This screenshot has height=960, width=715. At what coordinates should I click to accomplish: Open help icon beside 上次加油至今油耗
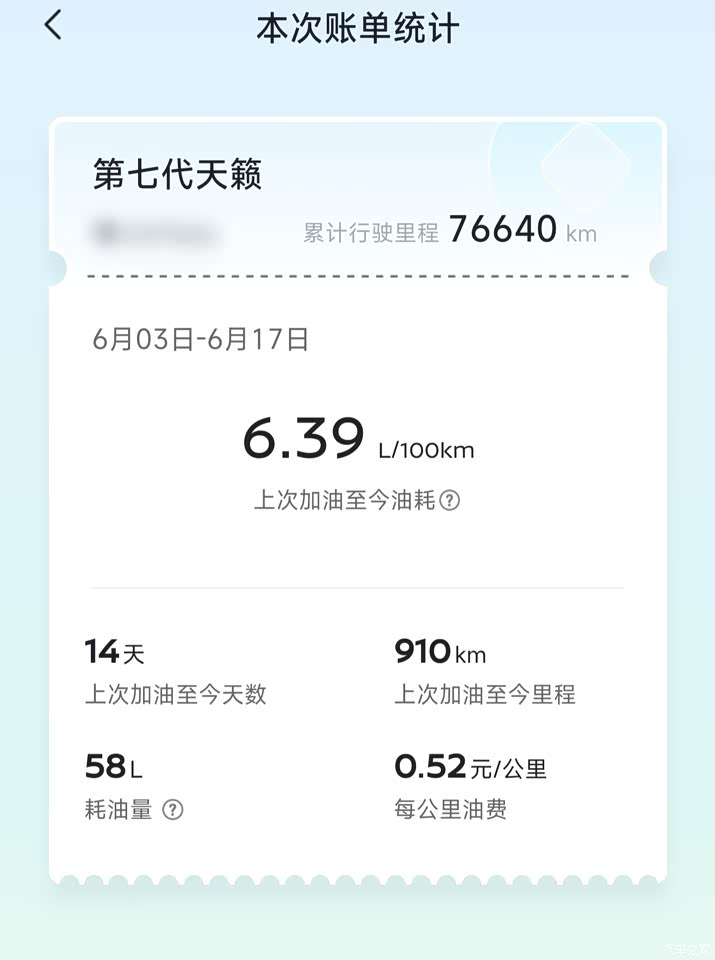(450, 501)
